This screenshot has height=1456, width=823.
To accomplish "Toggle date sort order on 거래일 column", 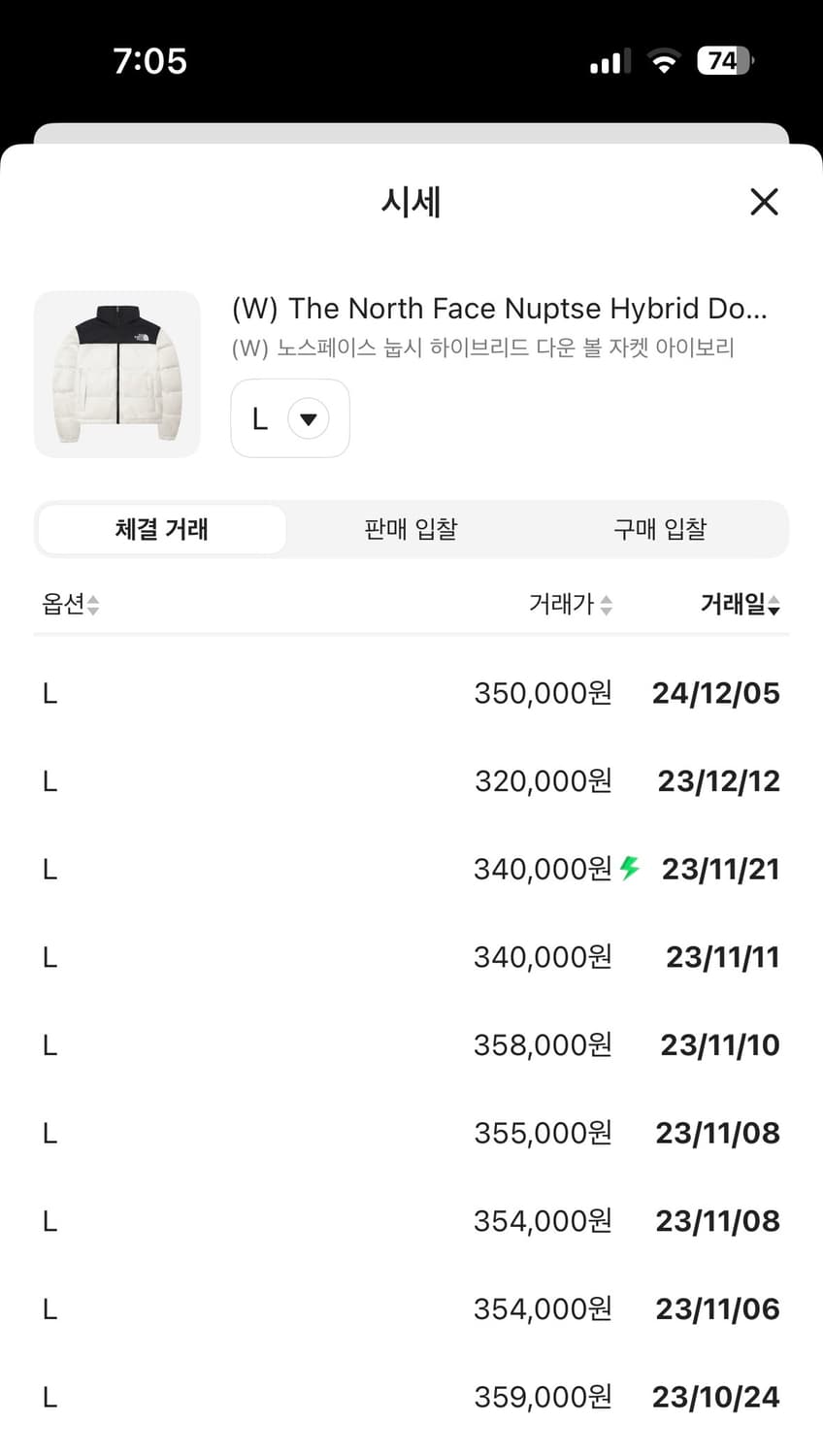I will 774,605.
